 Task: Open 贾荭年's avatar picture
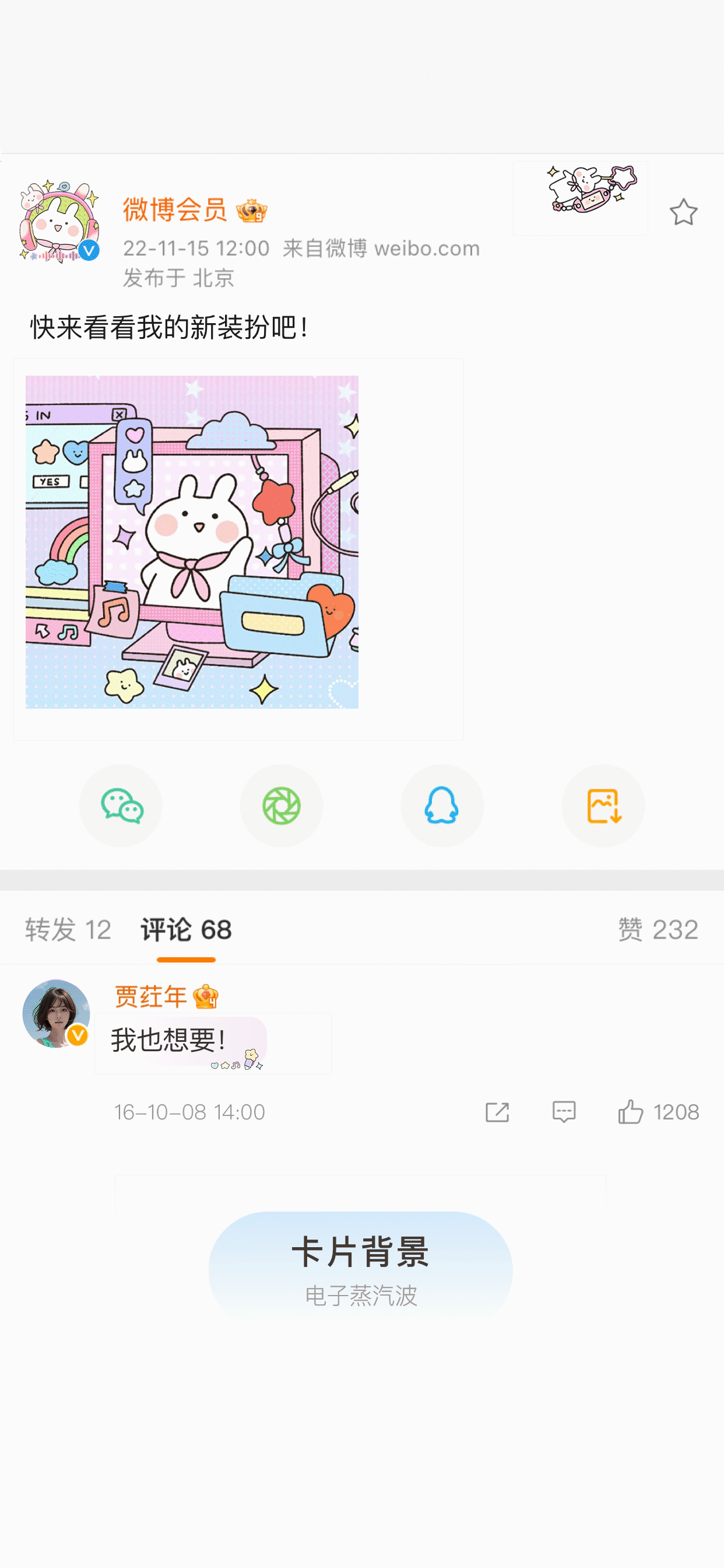coord(55,1013)
